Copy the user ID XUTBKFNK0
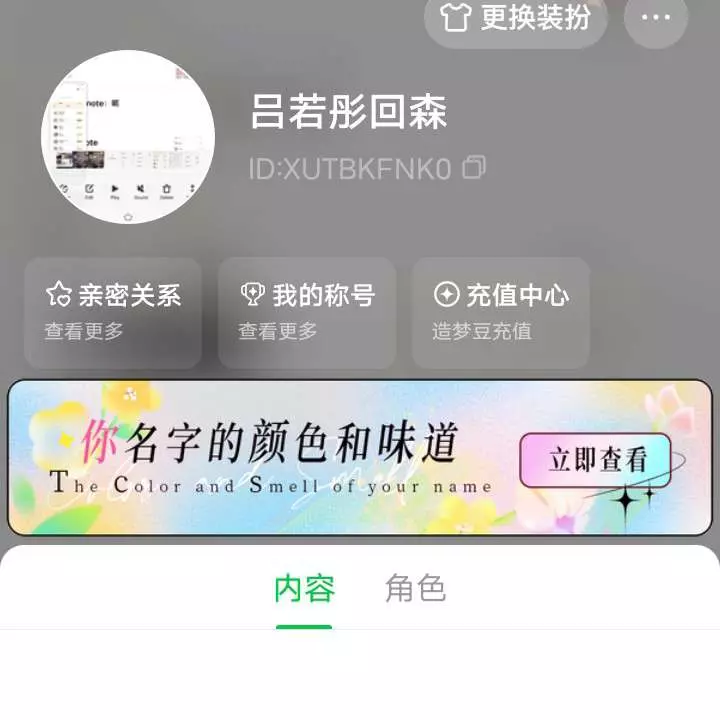The width and height of the screenshot is (720, 720). tap(474, 167)
